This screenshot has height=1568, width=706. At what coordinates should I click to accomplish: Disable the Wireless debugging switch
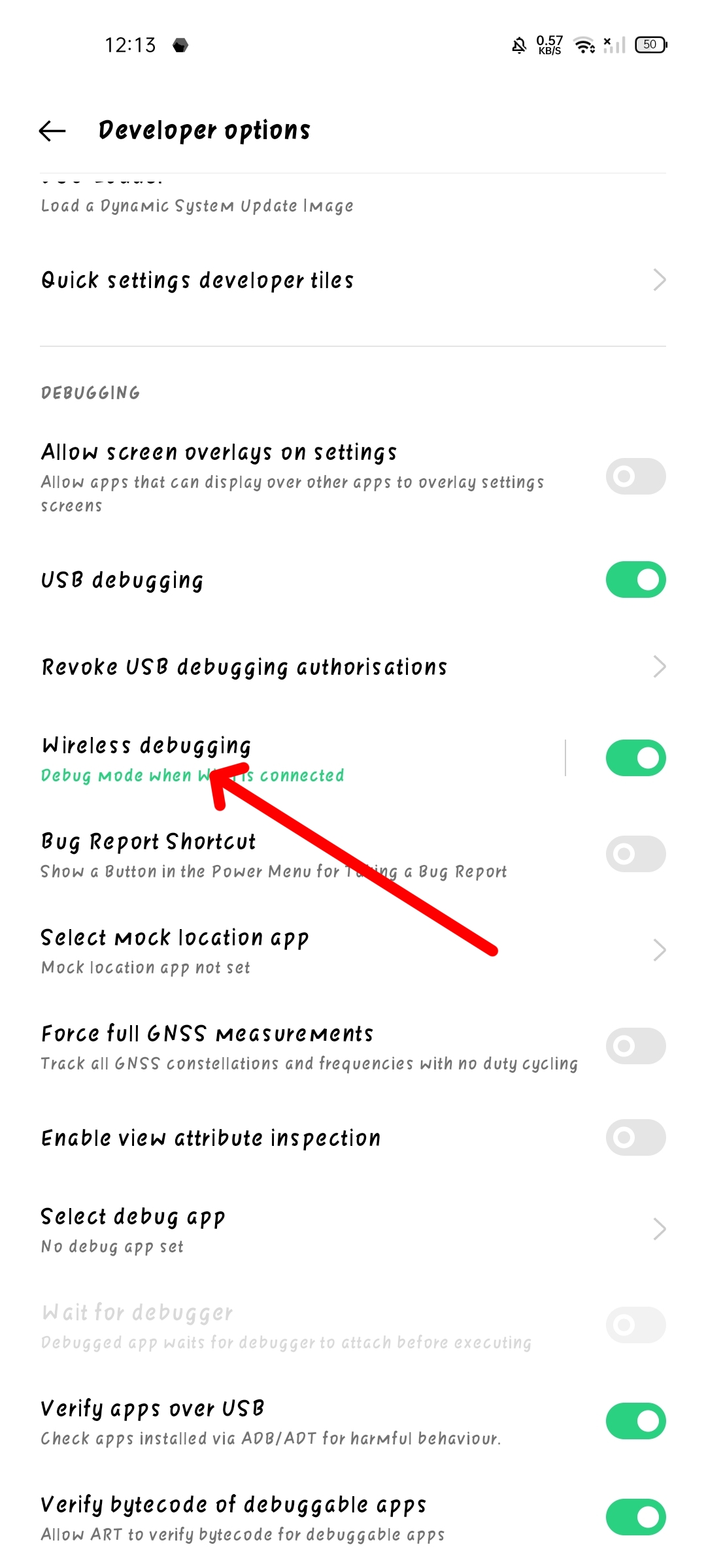pos(635,758)
